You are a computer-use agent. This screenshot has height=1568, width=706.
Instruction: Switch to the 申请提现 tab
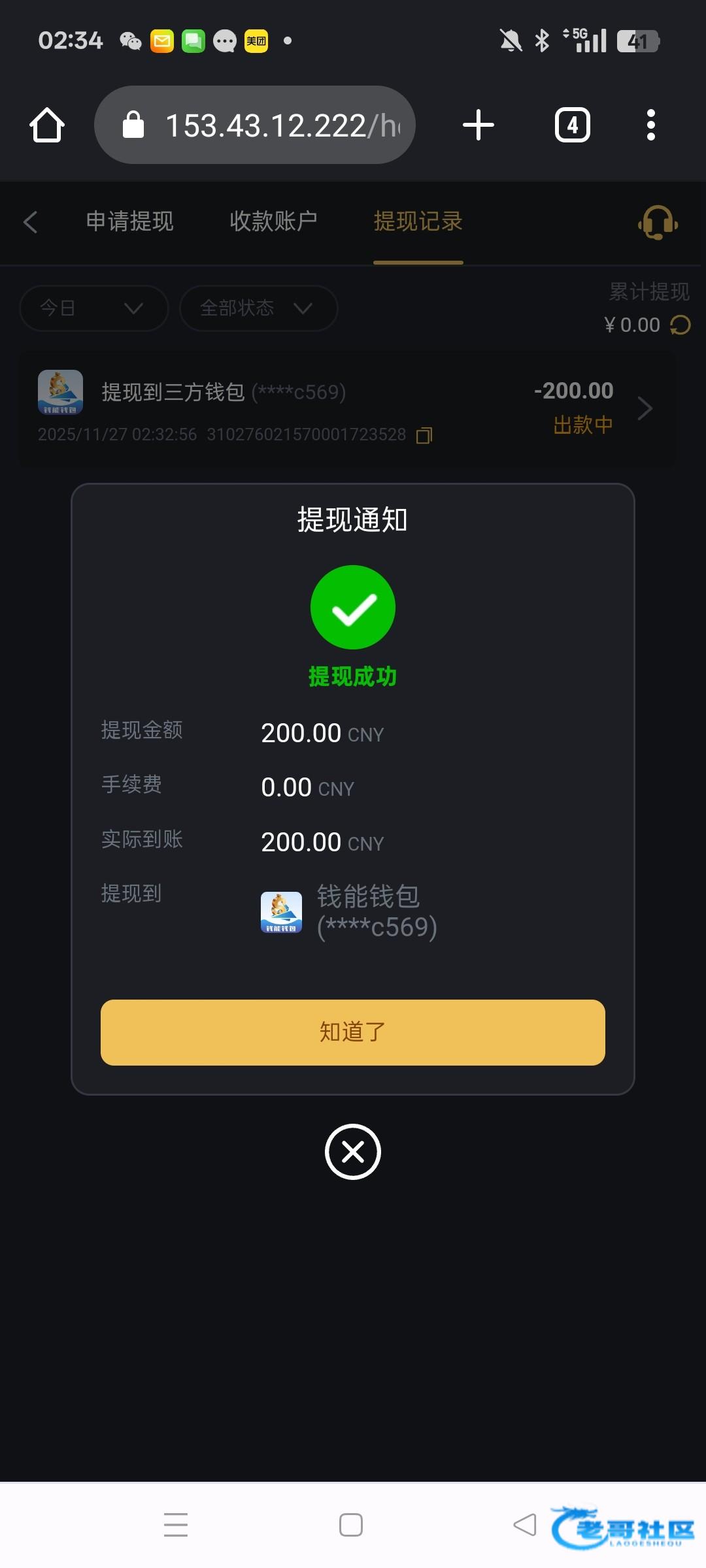[x=129, y=221]
